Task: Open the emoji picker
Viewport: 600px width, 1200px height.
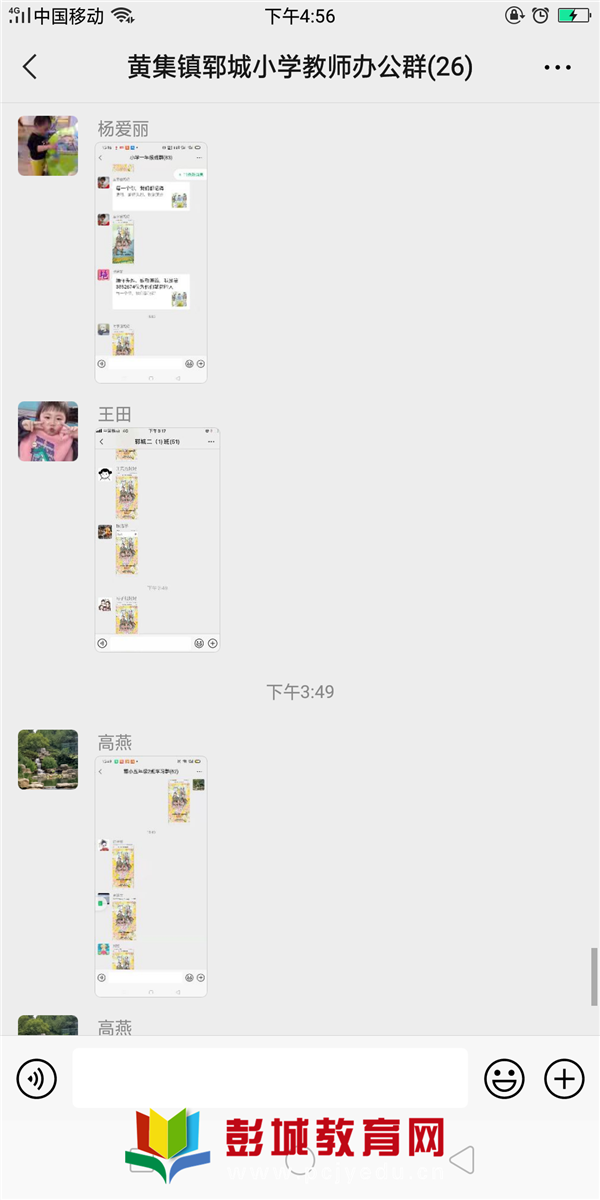Action: (x=504, y=1079)
